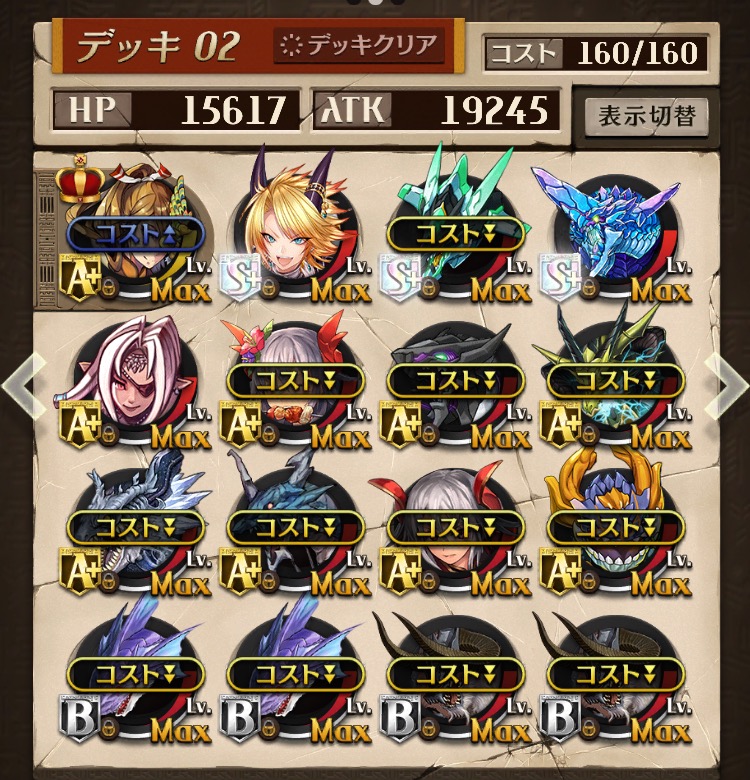Open the golden-horned purple beast card
The width and height of the screenshot is (750, 780).
pos(616,525)
